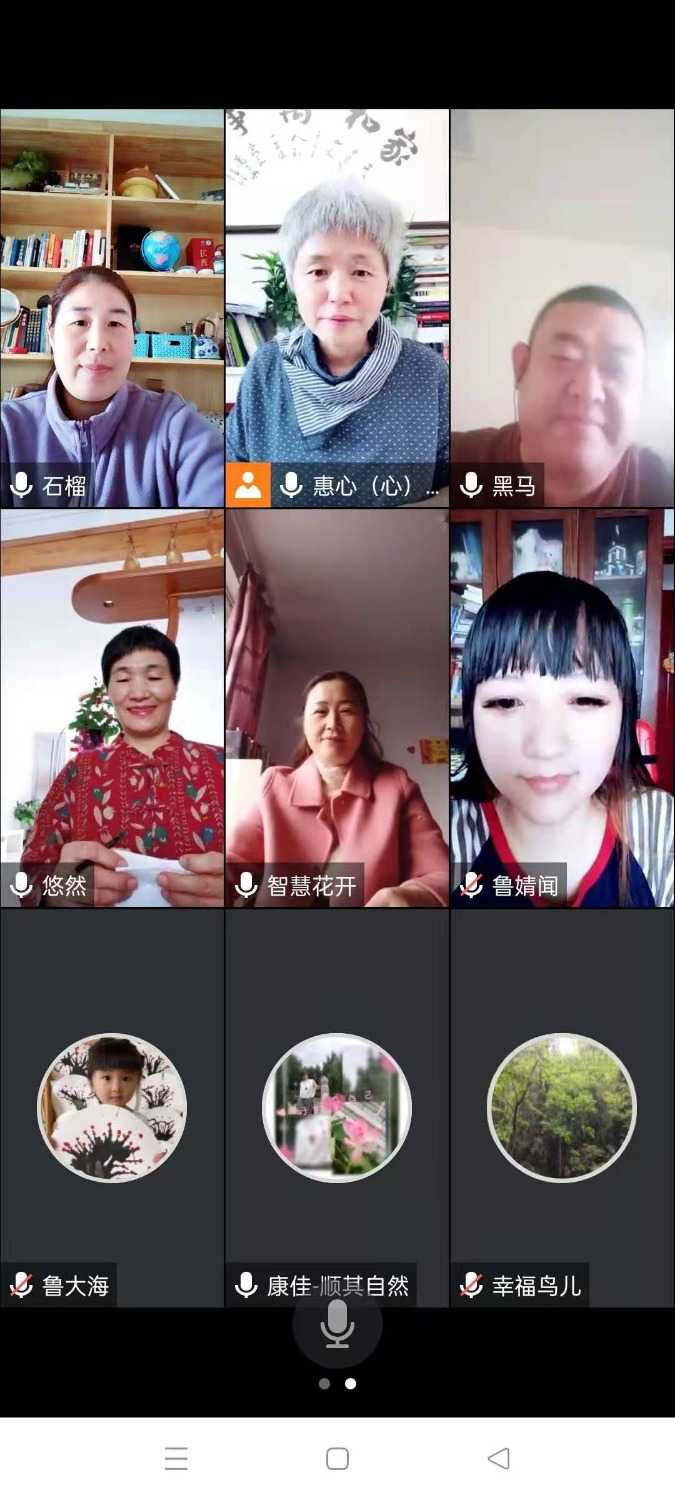Select the video tile of 惠心（心）
Screen dimensions: 675x1500
337,308
